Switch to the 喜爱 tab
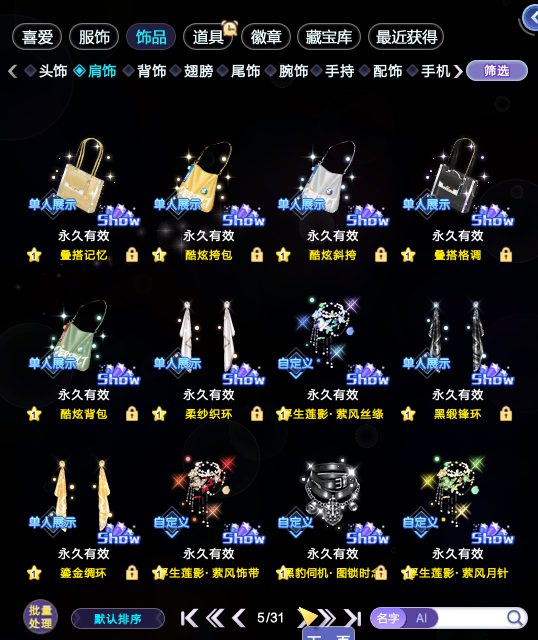The image size is (538, 640). click(37, 37)
